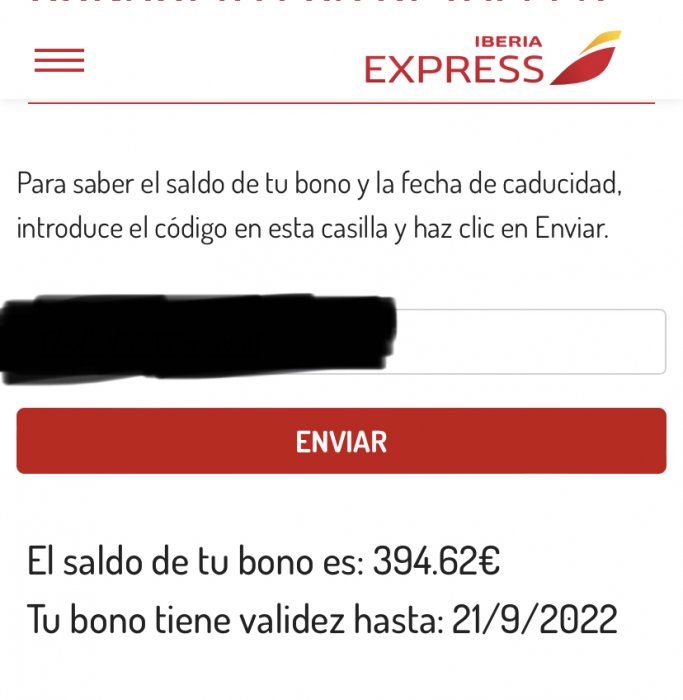Tap the voucher code input field
Viewport: 683px width, 700px height.
tap(530, 342)
